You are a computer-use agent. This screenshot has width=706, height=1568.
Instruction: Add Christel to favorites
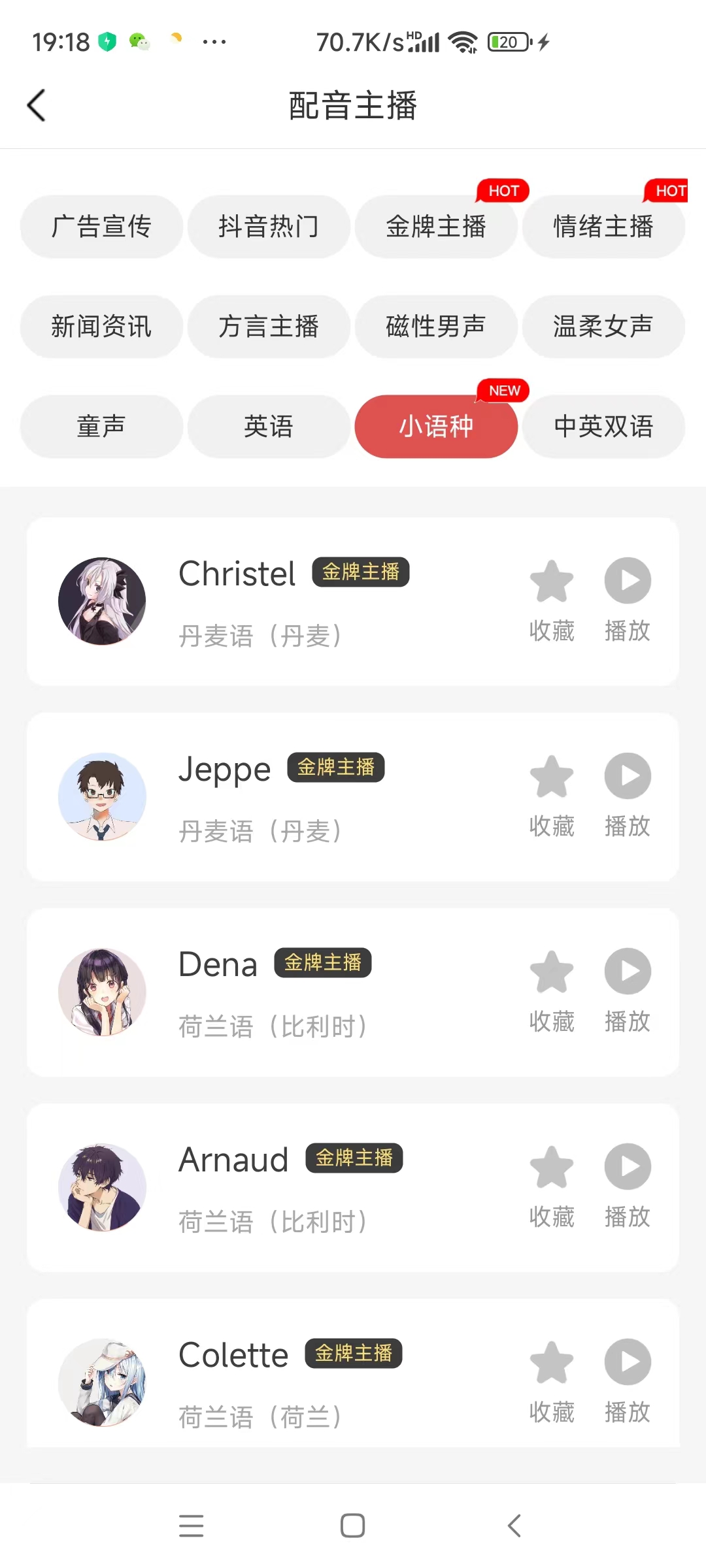[552, 581]
